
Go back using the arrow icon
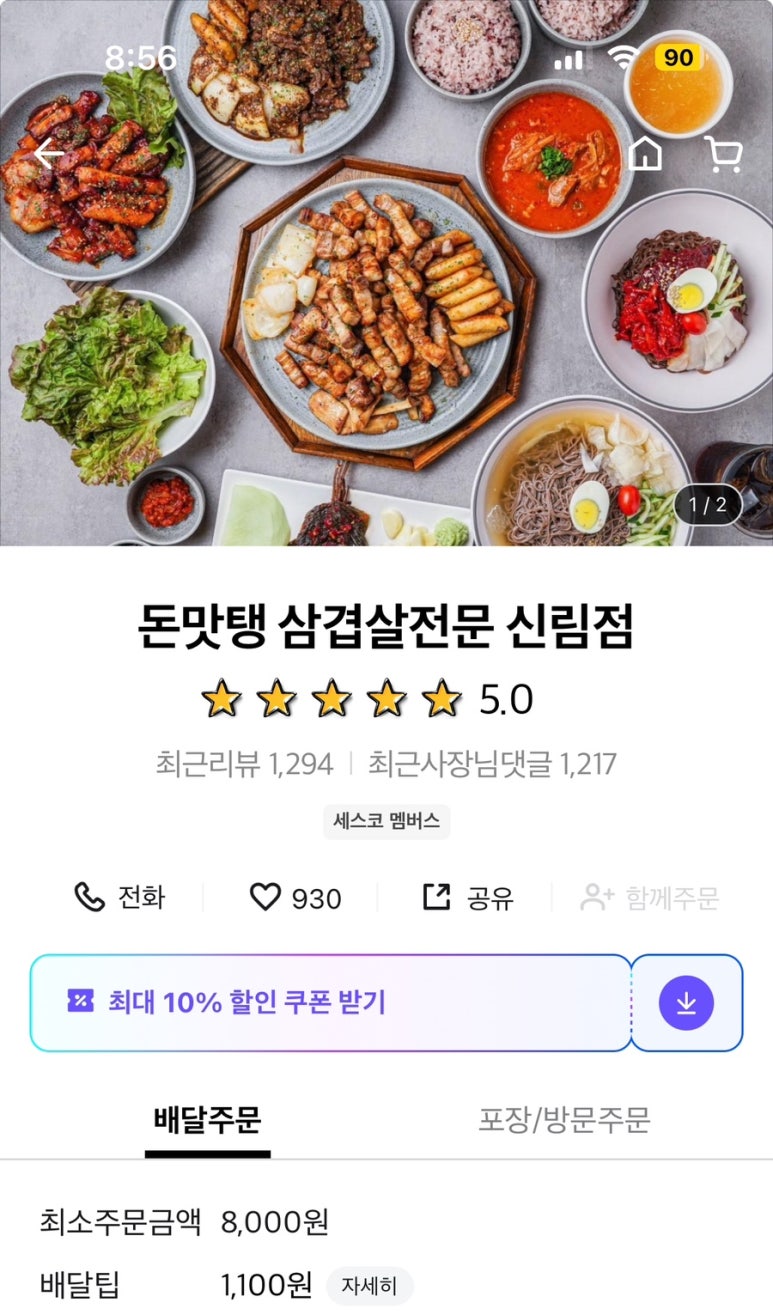[48, 154]
